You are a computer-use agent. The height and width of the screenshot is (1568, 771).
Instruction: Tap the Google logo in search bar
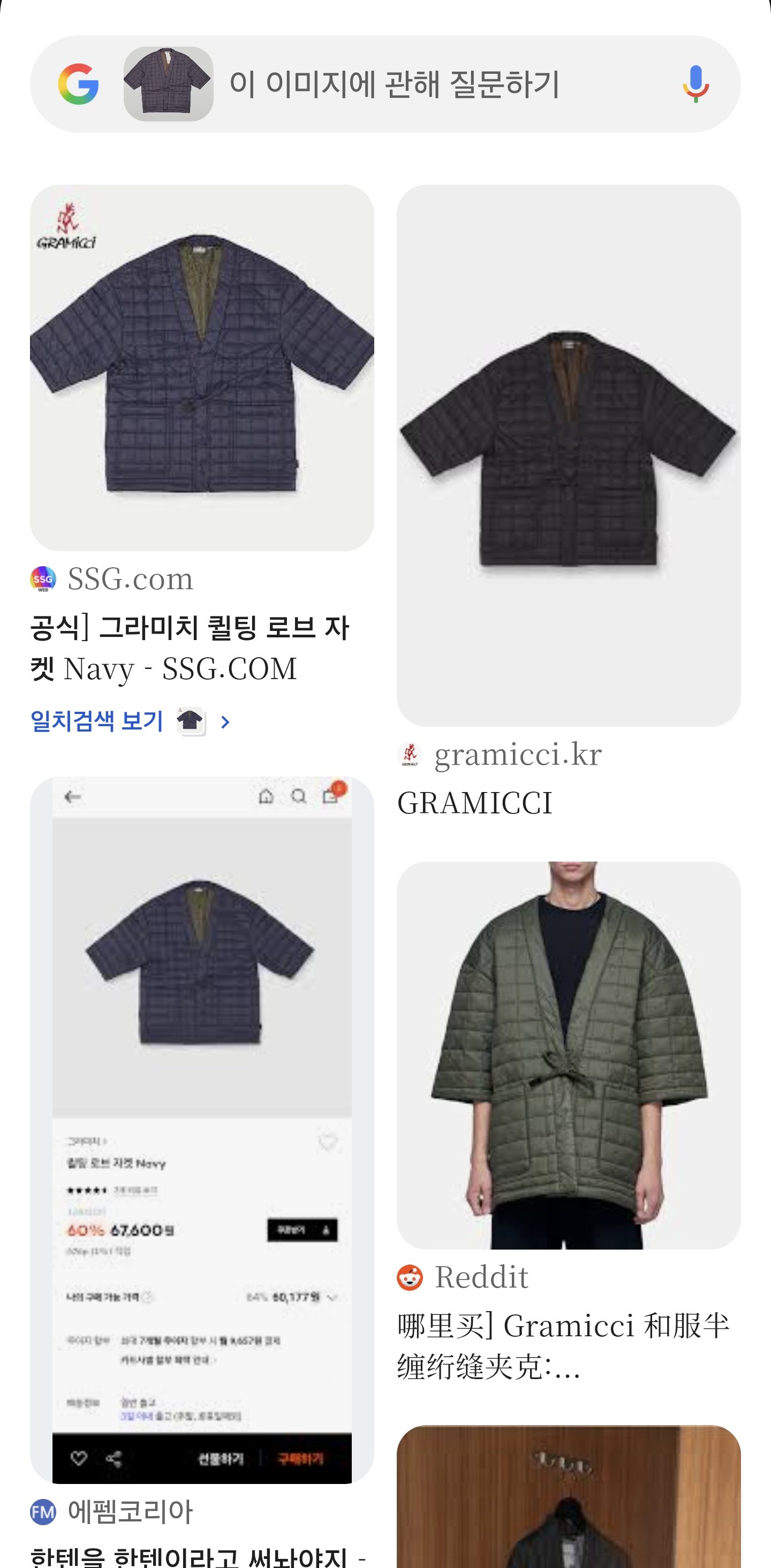pyautogui.click(x=79, y=84)
